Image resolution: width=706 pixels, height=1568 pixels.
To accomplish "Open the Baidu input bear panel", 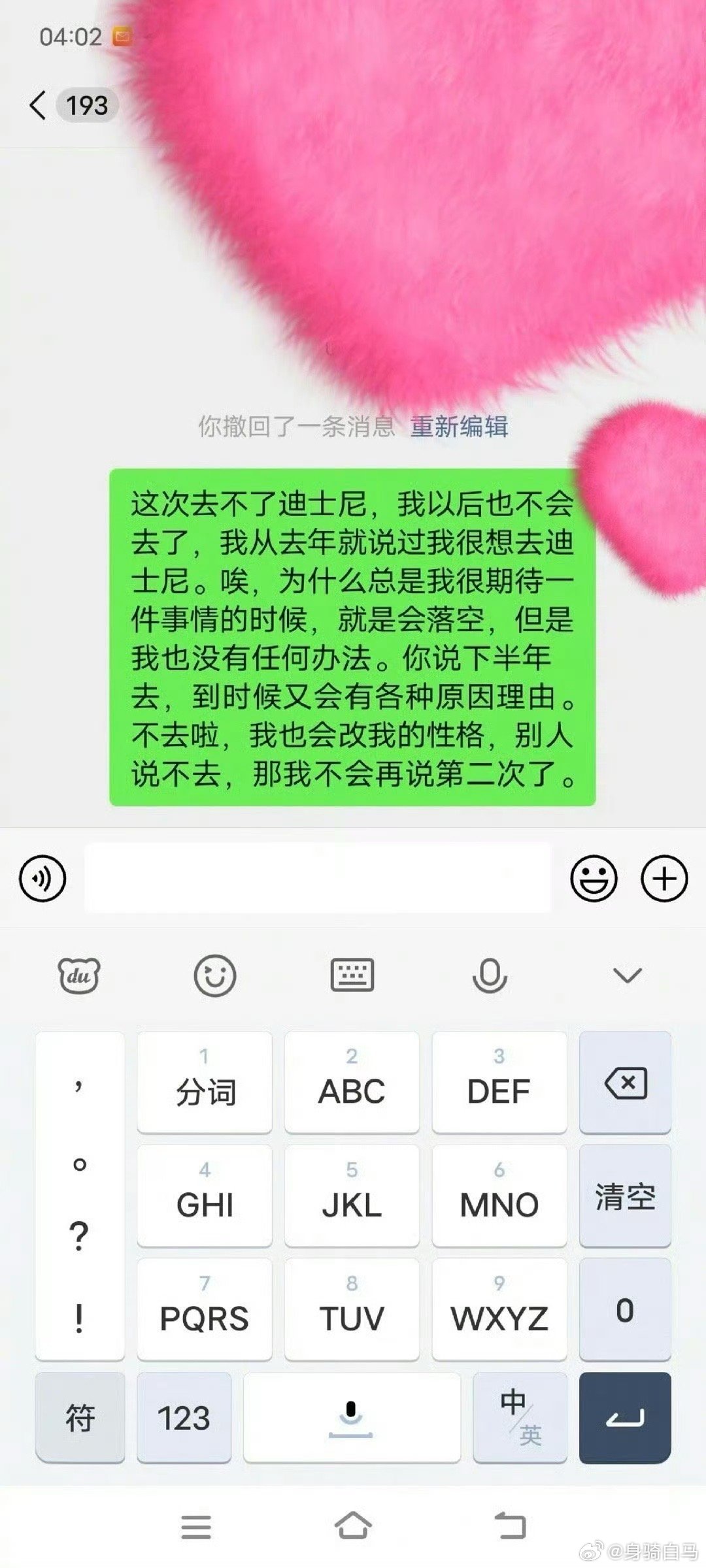I will click(x=78, y=975).
